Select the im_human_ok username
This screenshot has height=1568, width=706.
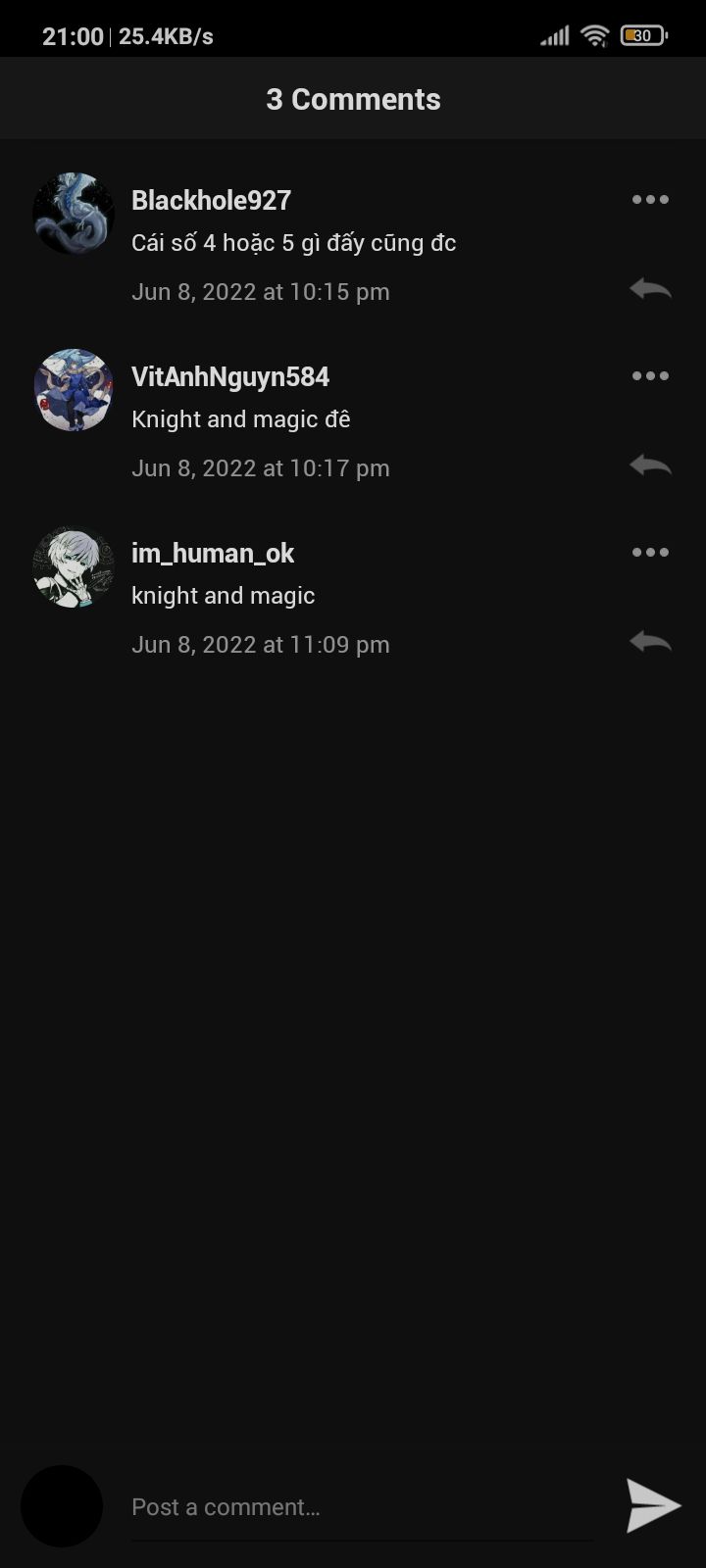click(213, 553)
